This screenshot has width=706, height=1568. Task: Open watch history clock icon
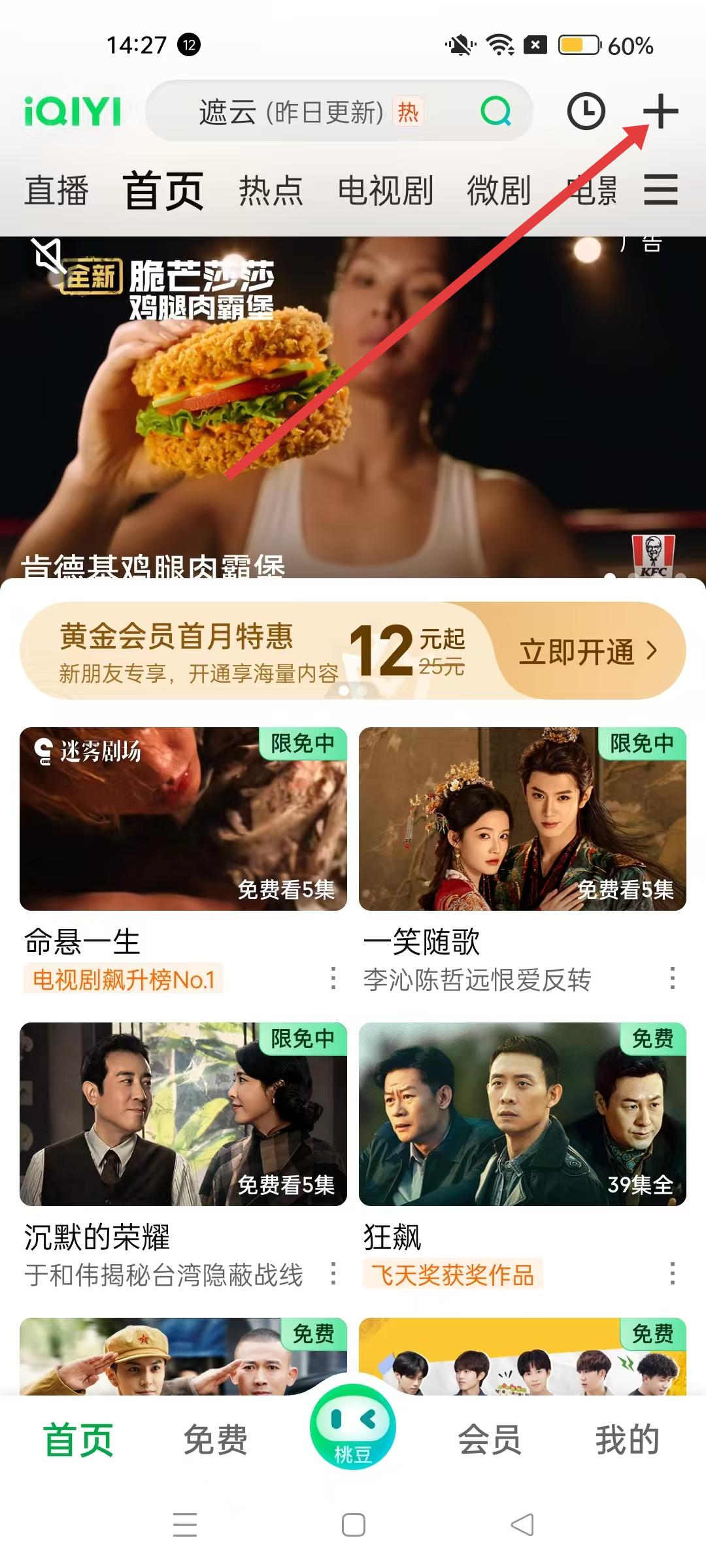click(586, 111)
